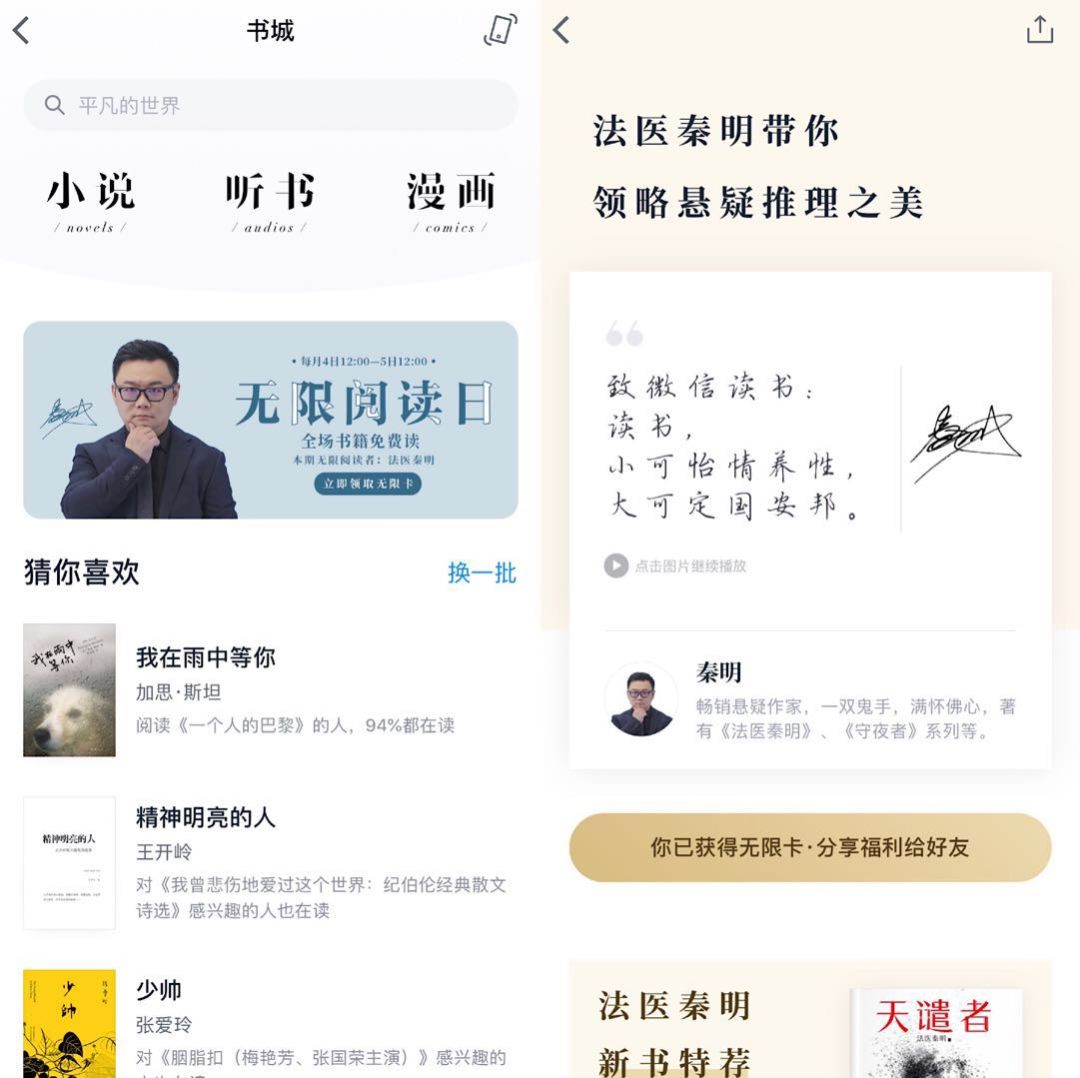Screen dimensions: 1080x1078
Task: Resume playback via 点击图片继续播放
Action: (x=676, y=566)
